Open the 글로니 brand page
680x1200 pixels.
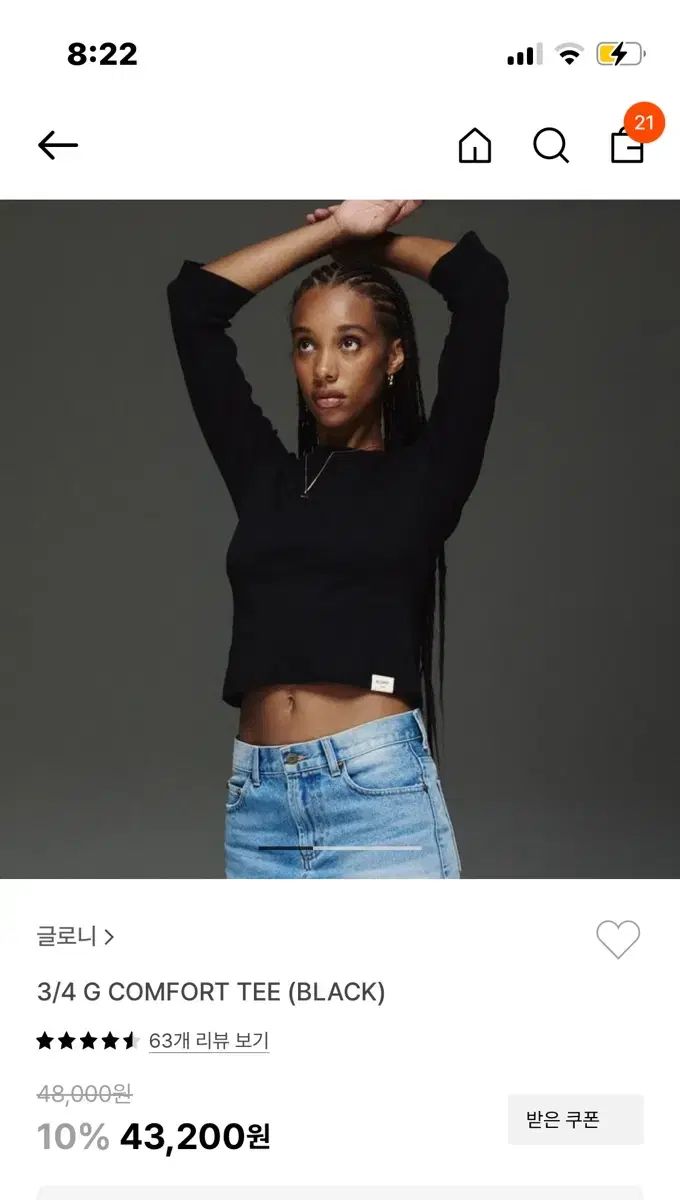click(75, 937)
